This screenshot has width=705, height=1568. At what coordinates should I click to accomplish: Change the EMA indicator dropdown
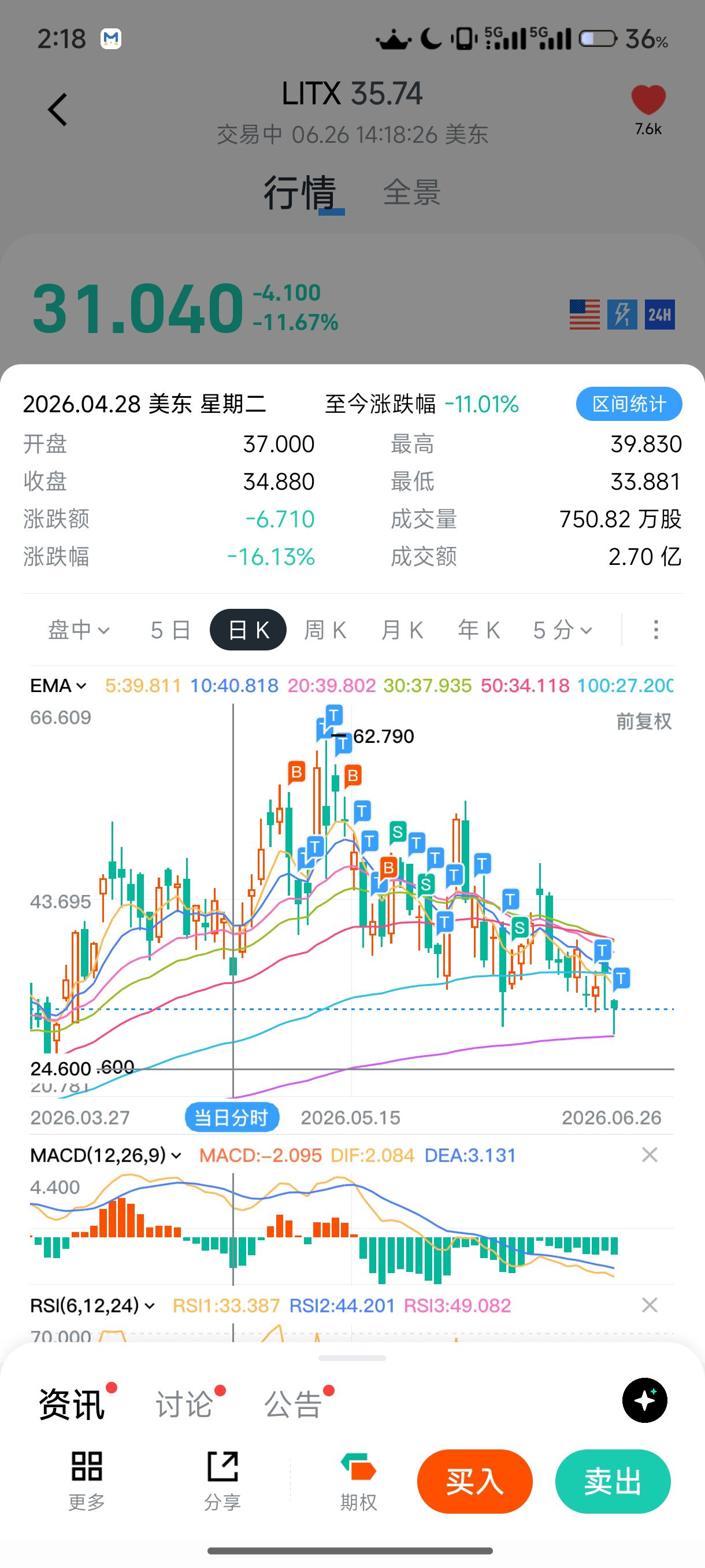58,685
